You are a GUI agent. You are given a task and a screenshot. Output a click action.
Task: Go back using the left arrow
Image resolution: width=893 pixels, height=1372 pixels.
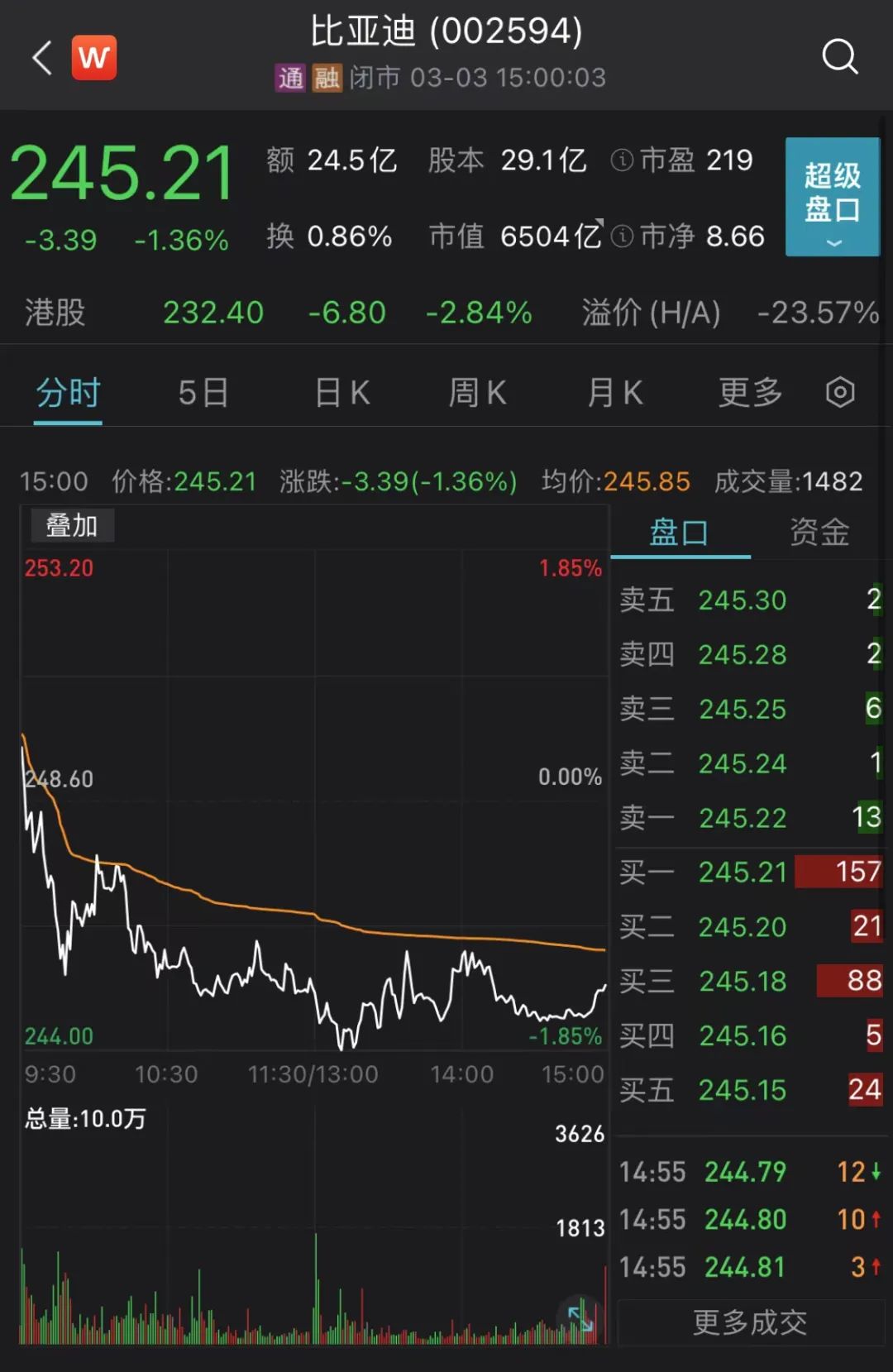(41, 58)
